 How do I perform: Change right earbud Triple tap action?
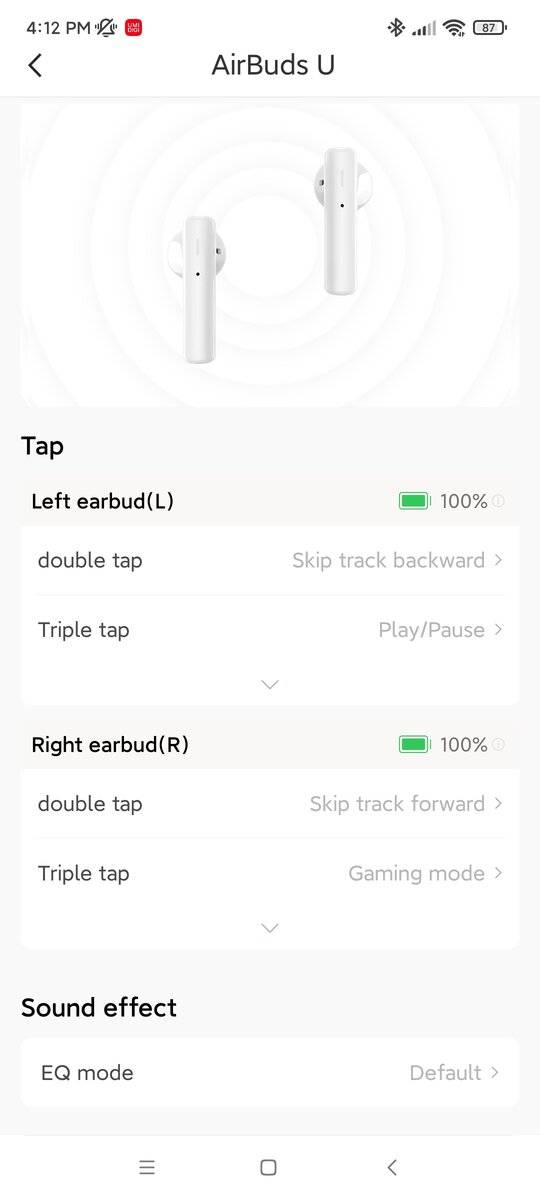coord(270,873)
